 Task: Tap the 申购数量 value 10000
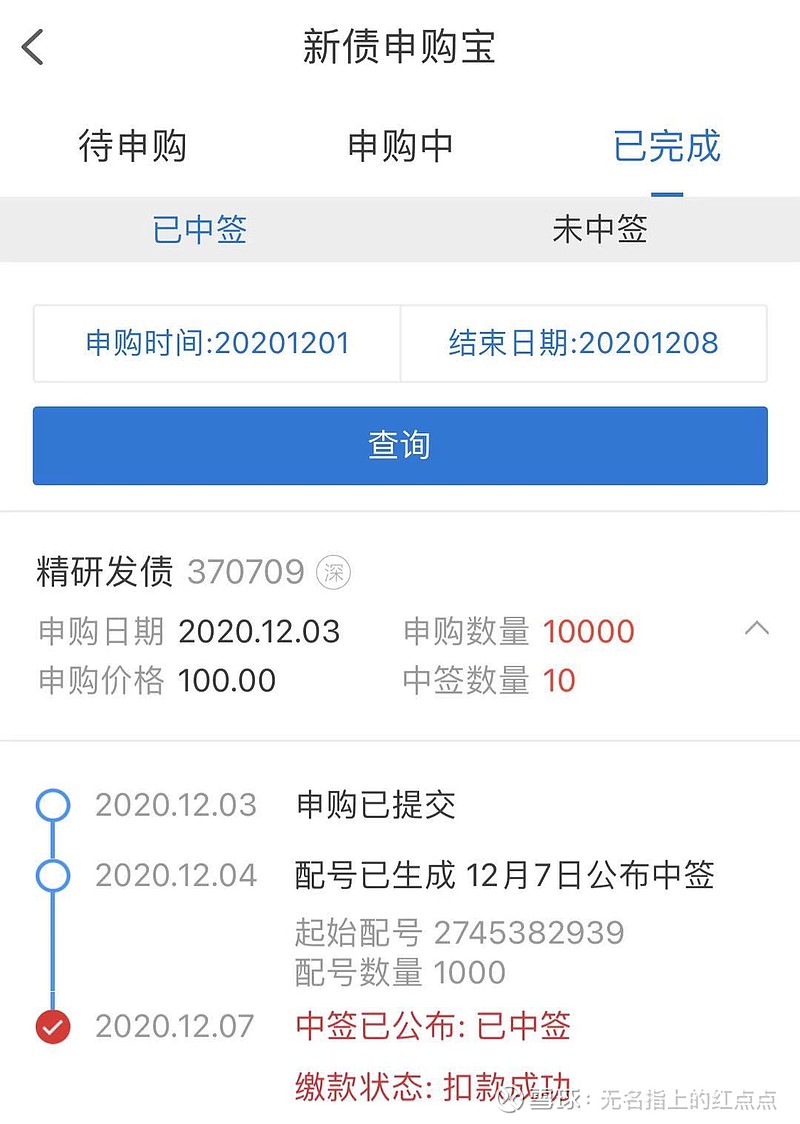tap(588, 631)
